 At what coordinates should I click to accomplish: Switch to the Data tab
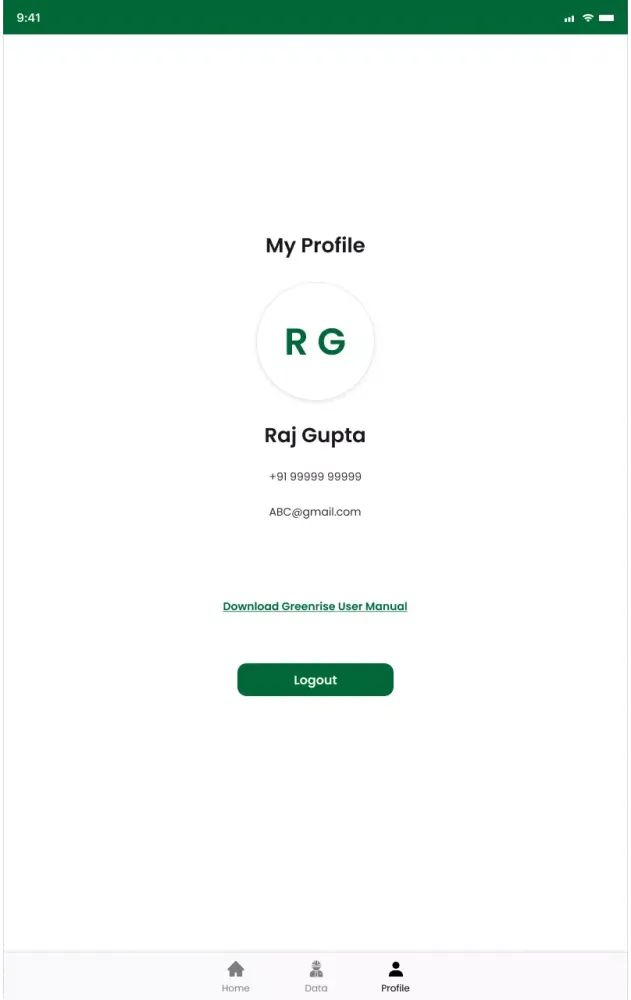(316, 975)
